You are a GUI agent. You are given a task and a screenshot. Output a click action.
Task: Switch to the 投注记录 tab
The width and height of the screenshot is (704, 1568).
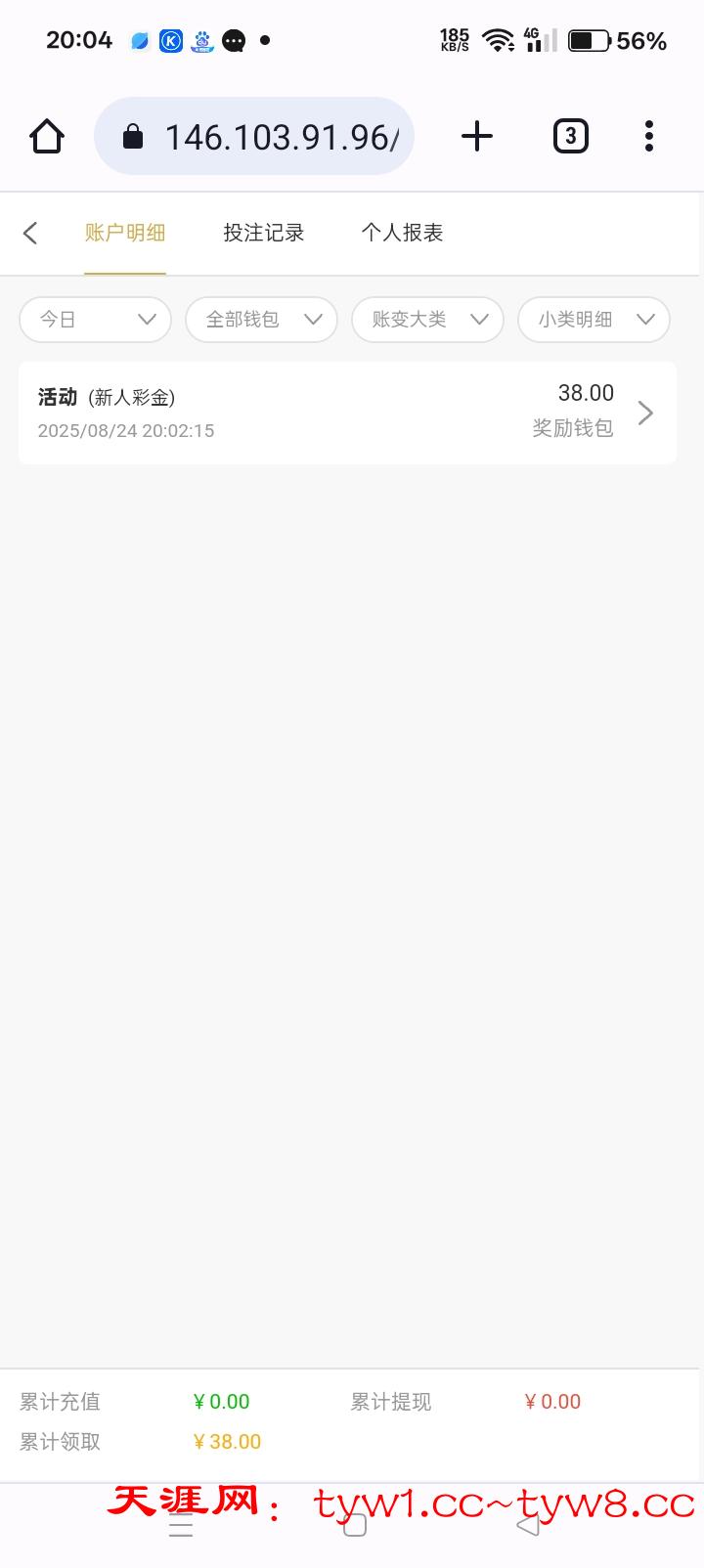click(x=264, y=233)
